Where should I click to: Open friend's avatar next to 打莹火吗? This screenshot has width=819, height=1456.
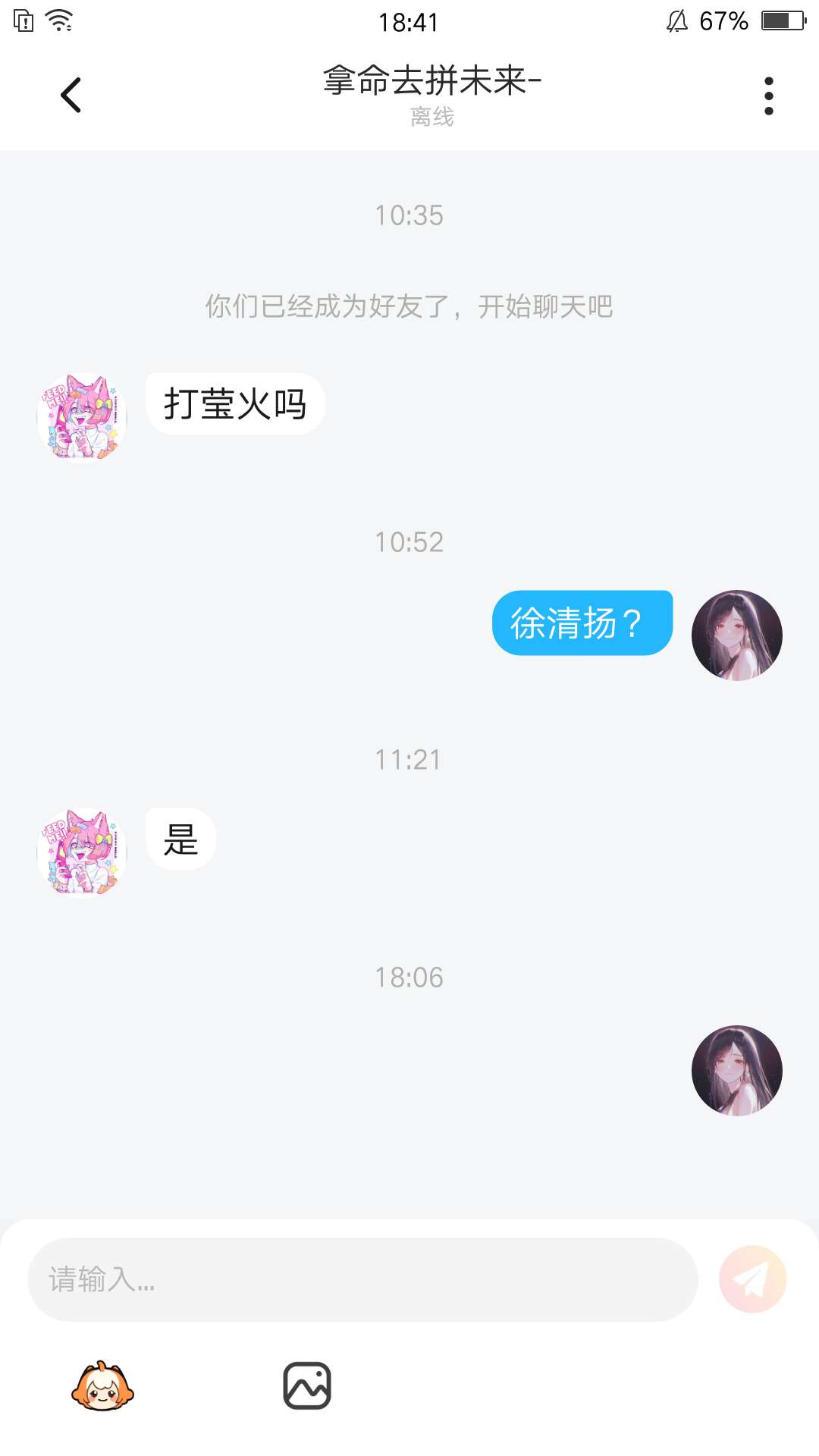click(82, 416)
